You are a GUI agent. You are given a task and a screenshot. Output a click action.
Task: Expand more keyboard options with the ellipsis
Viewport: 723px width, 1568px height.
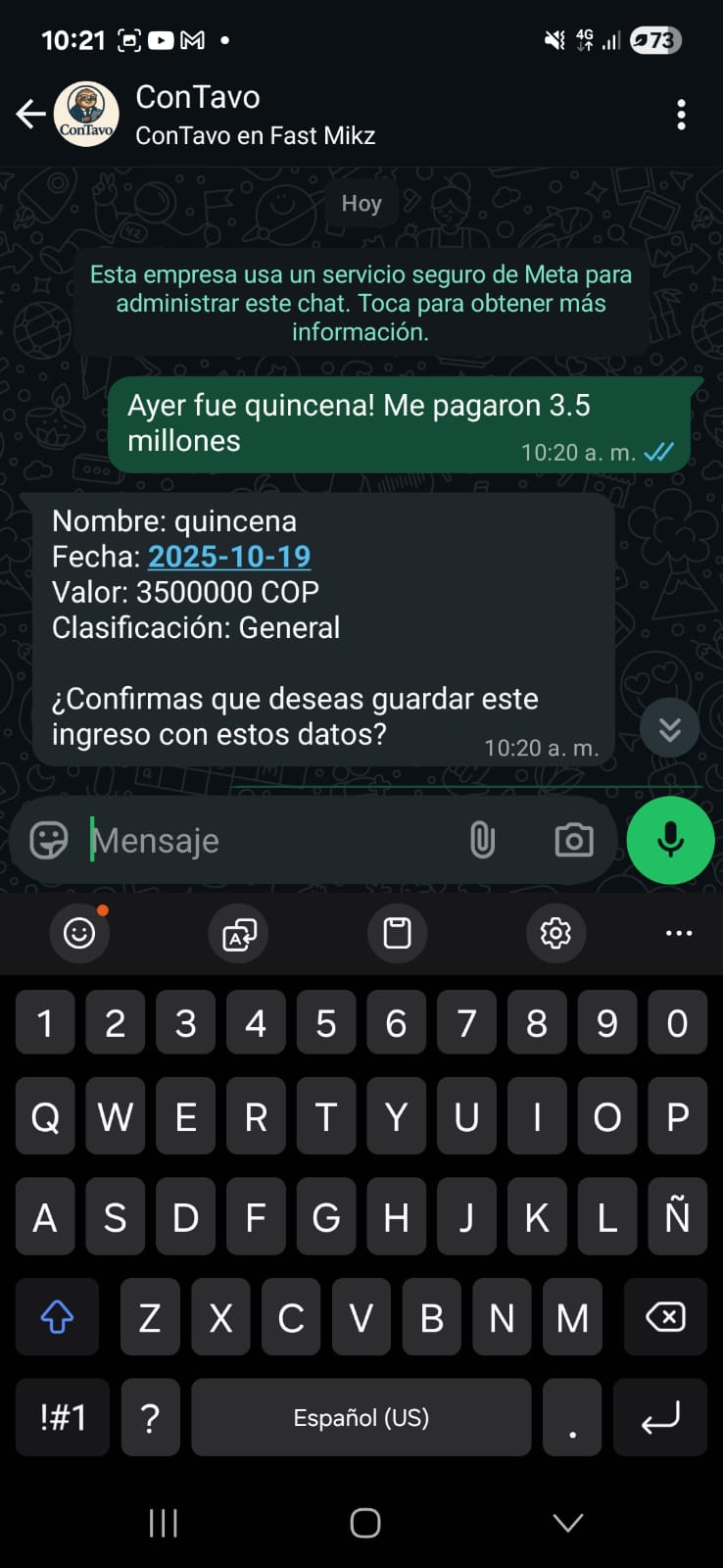680,934
